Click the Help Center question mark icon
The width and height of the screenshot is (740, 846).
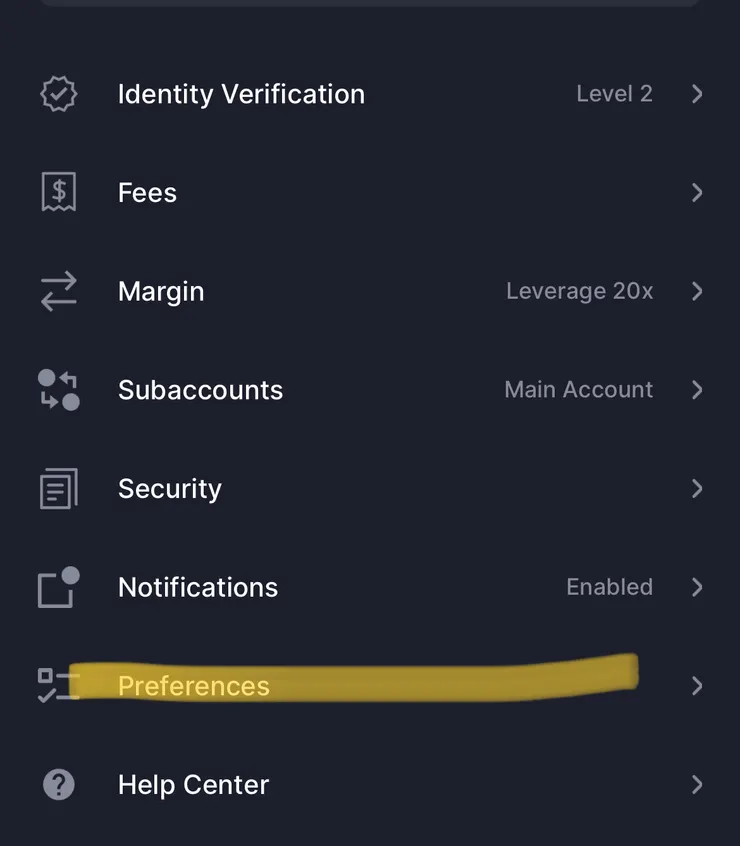(58, 785)
